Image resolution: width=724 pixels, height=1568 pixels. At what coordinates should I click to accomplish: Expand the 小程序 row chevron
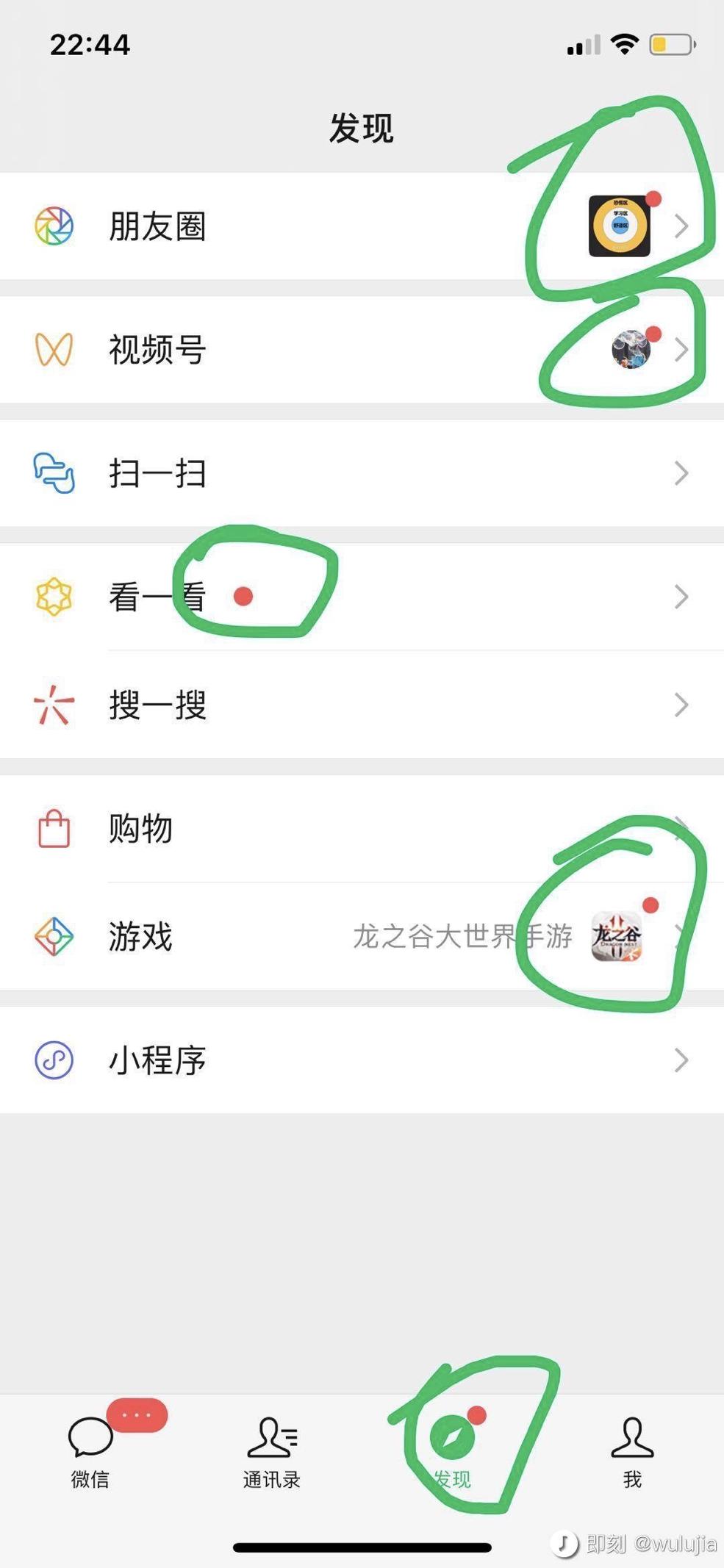click(681, 1060)
